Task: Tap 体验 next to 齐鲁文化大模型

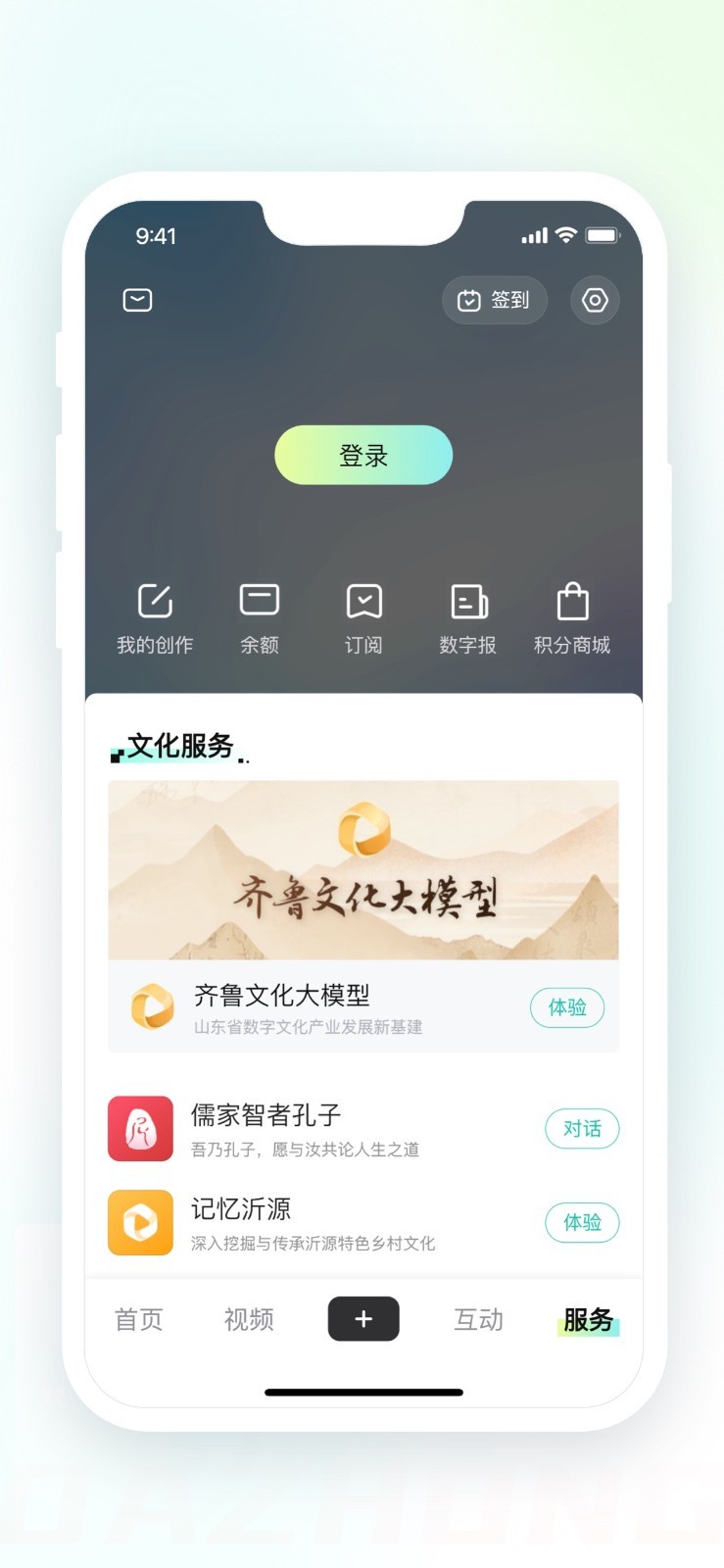Action: point(567,1006)
